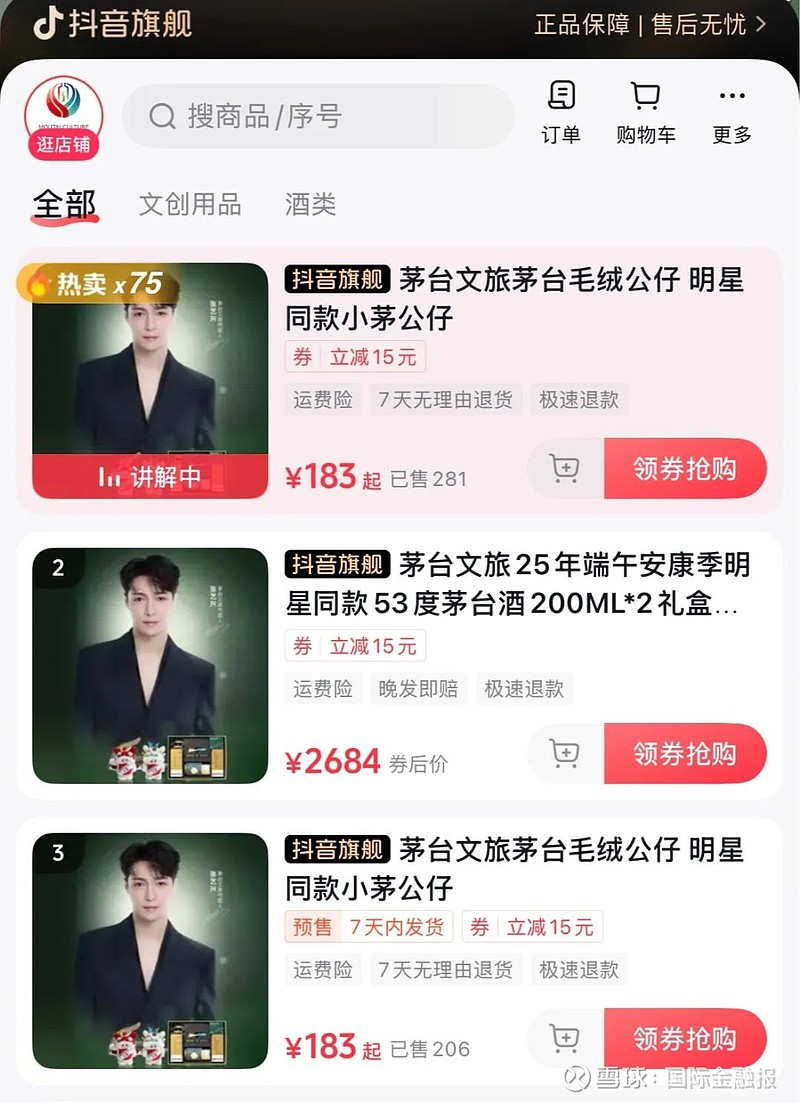800x1103 pixels.
Task: Add the 已售 206 公仔 to cart
Action: pos(565,1038)
